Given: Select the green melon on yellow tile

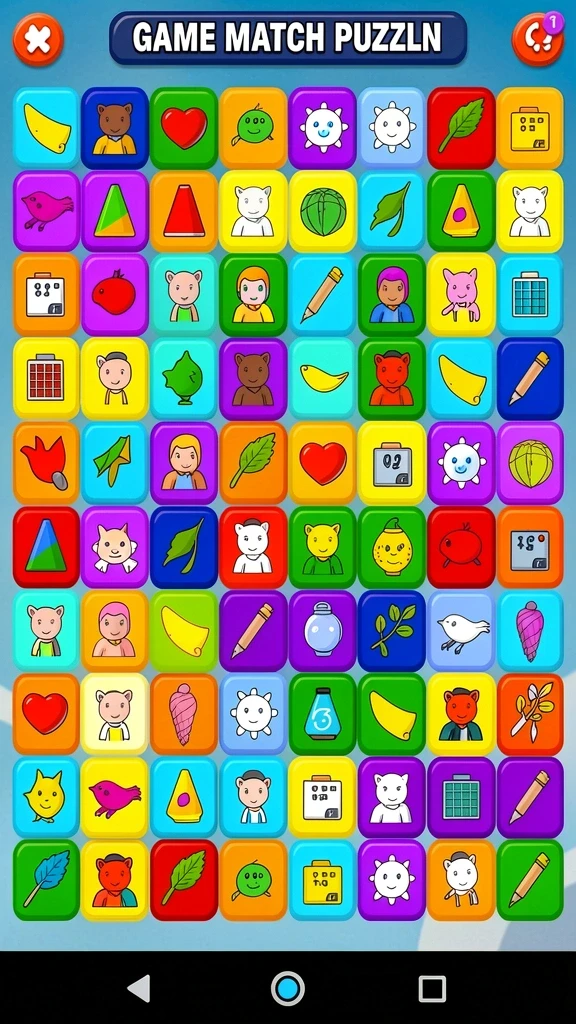Looking at the screenshot, I should click(x=323, y=211).
